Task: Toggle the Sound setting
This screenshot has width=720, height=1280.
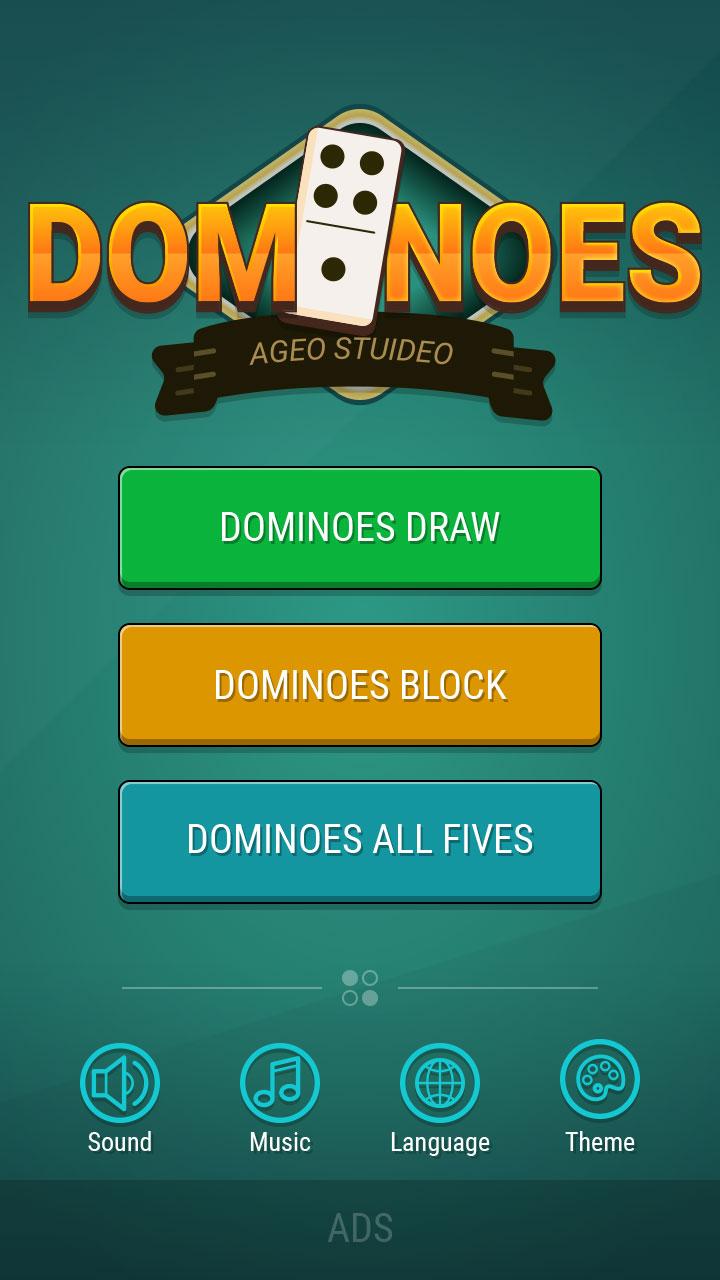Action: tap(120, 1082)
